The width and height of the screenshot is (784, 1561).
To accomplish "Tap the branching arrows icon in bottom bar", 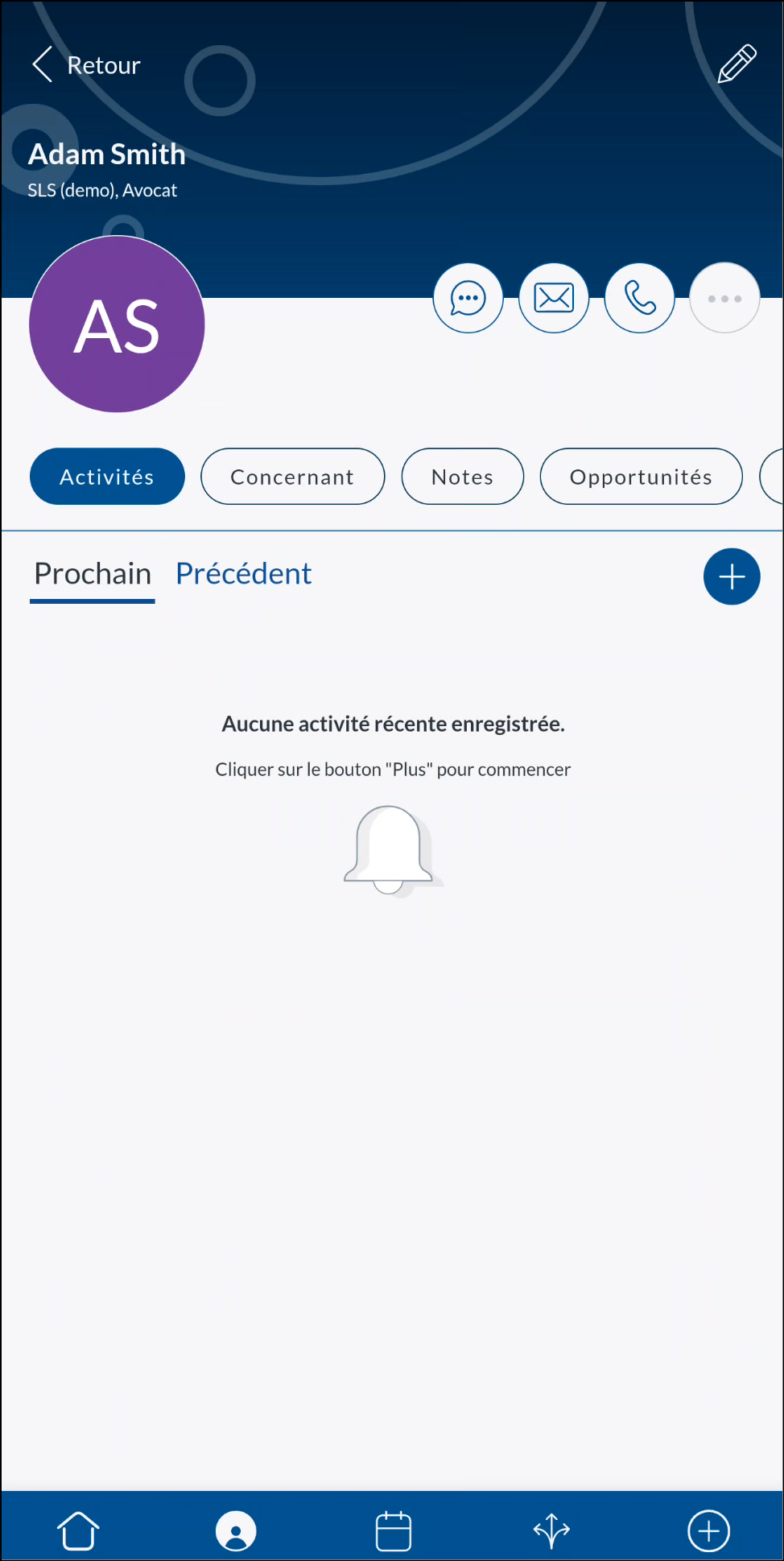I will coord(551,1530).
